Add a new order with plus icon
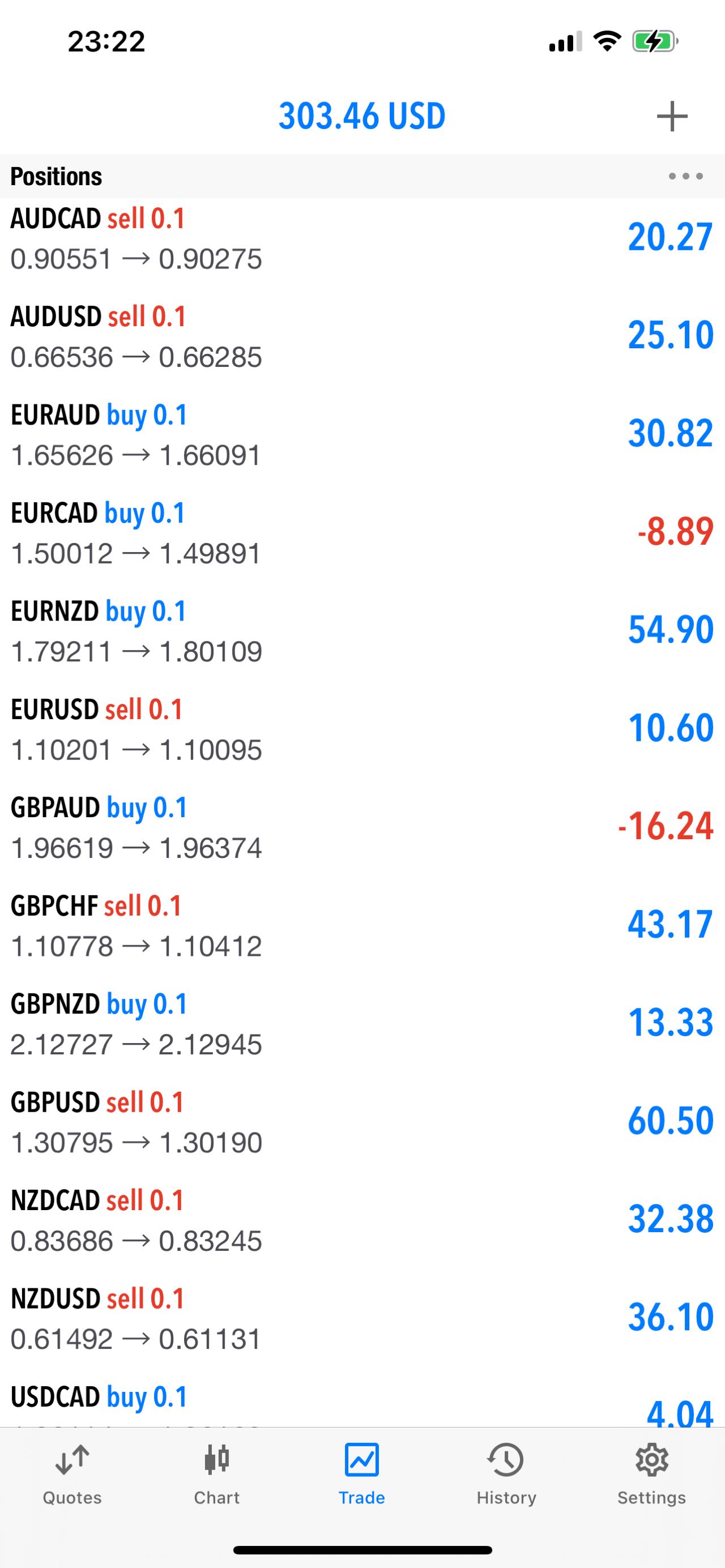This screenshot has height=1568, width=725. click(x=672, y=116)
